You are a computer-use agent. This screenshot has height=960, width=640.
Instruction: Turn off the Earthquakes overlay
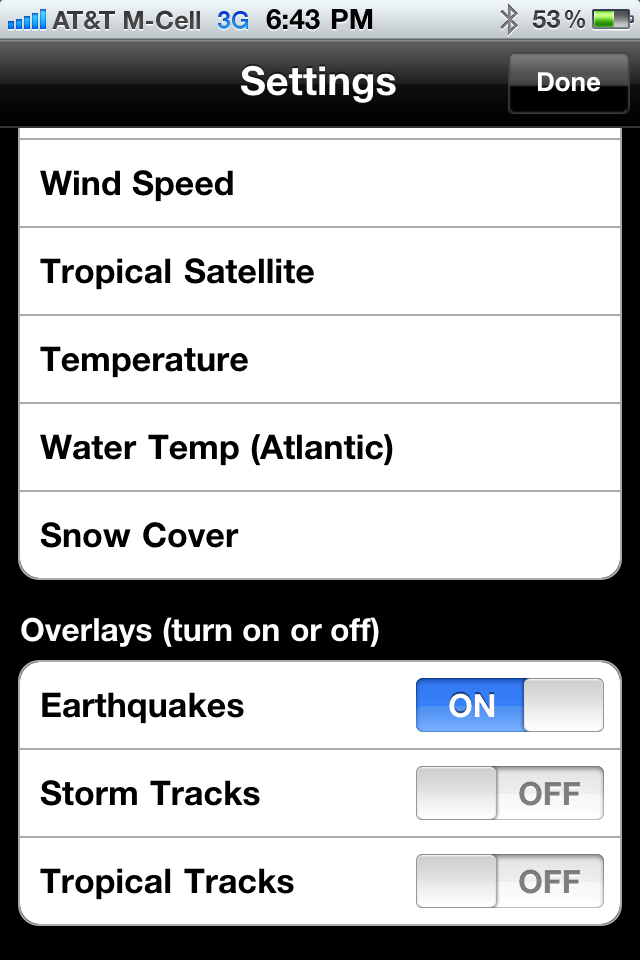(509, 706)
